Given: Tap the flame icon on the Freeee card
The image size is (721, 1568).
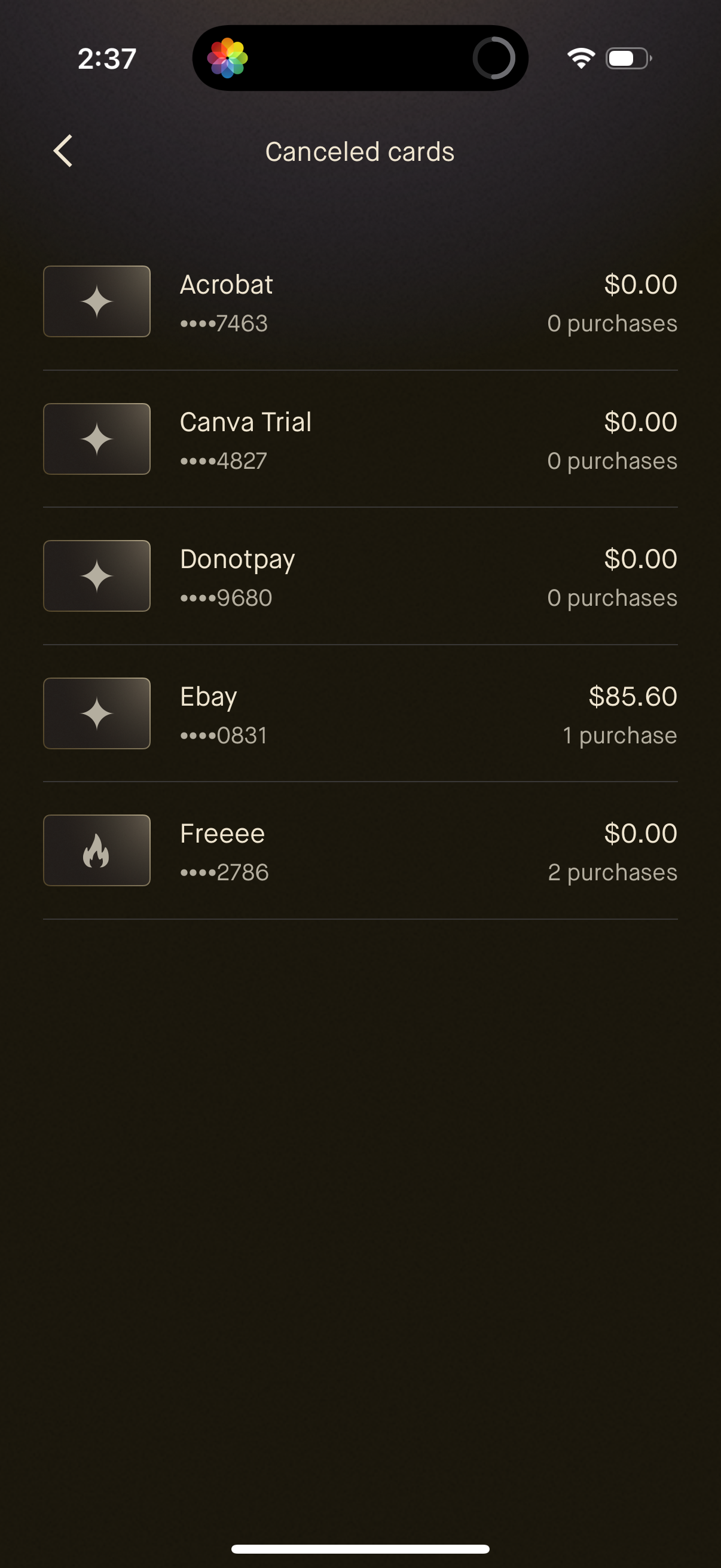Looking at the screenshot, I should tap(96, 851).
